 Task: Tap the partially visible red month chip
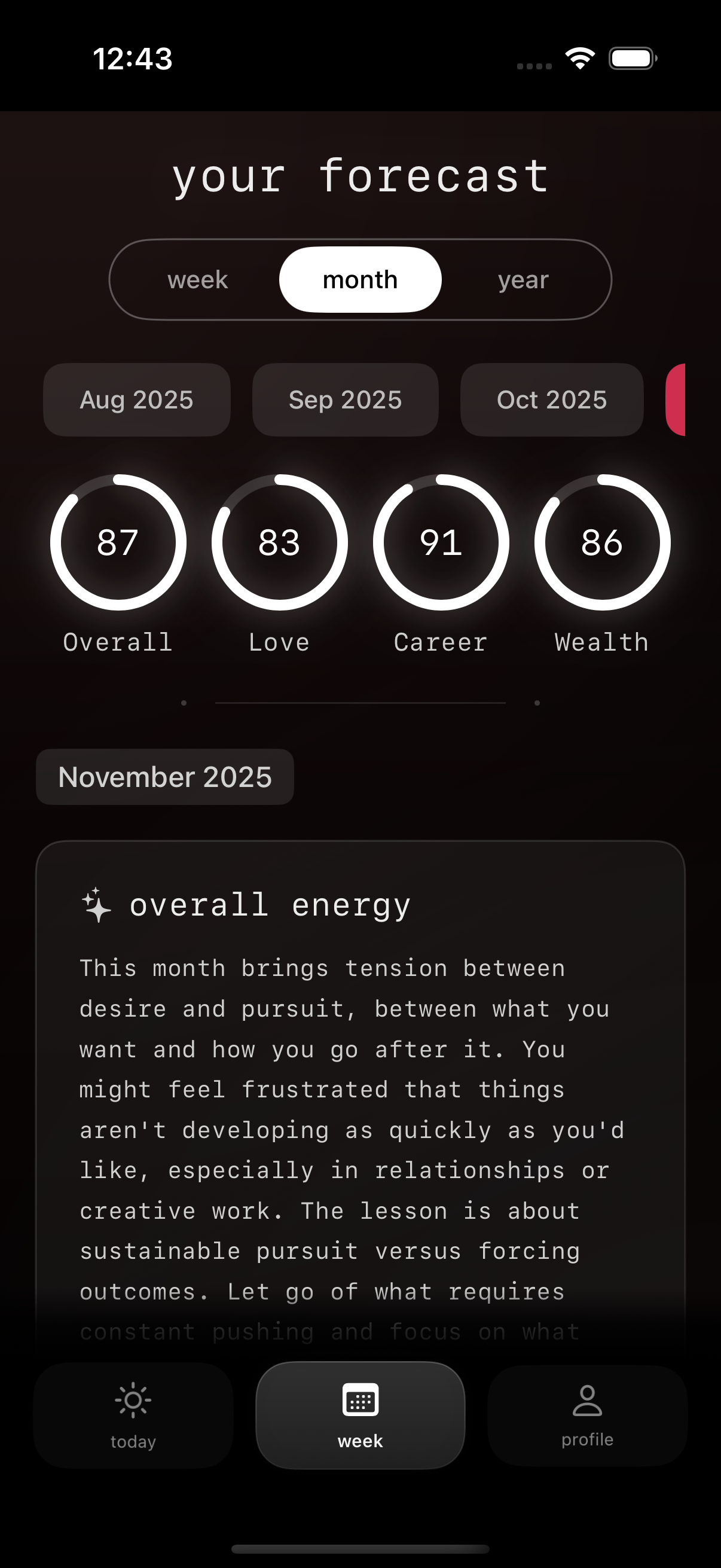coord(677,400)
